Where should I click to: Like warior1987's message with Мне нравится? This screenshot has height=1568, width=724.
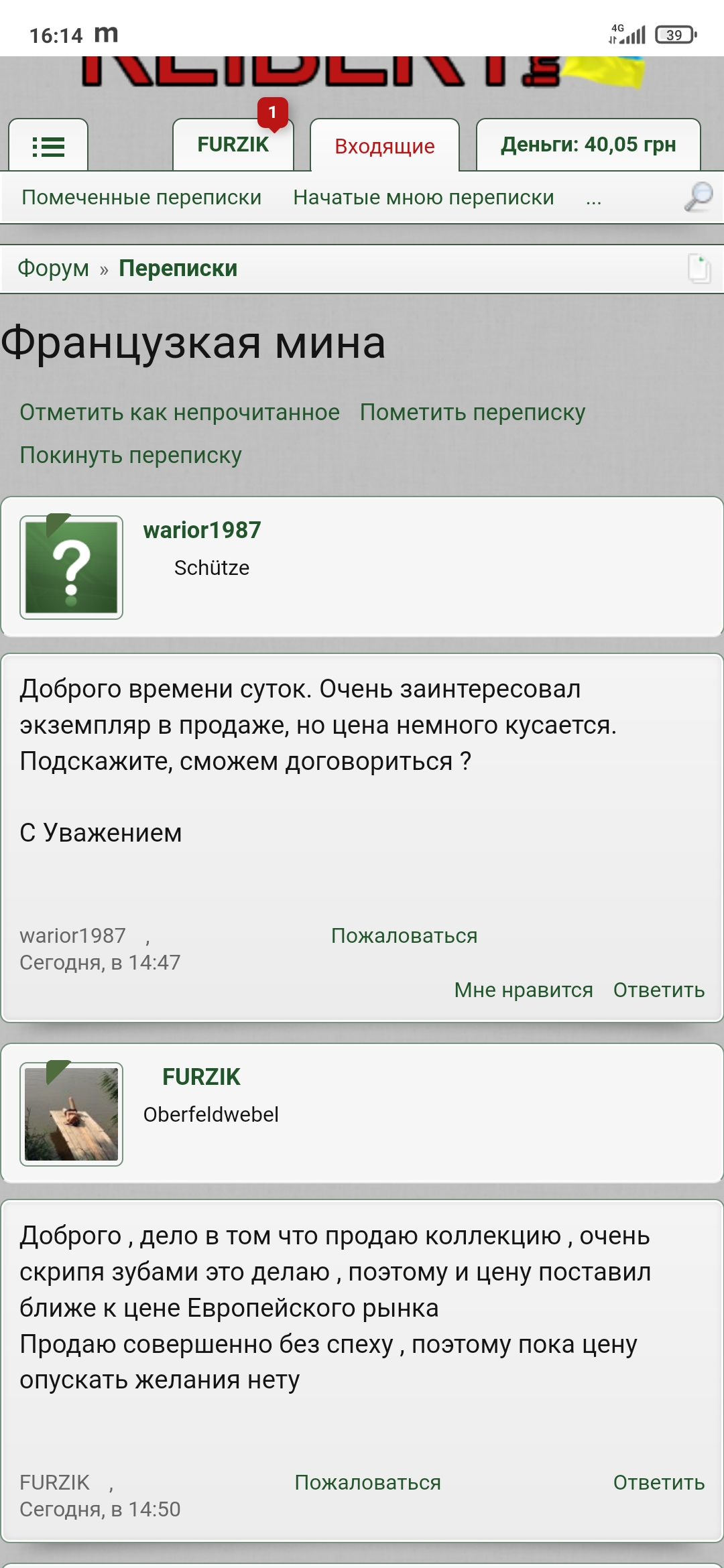(524, 990)
